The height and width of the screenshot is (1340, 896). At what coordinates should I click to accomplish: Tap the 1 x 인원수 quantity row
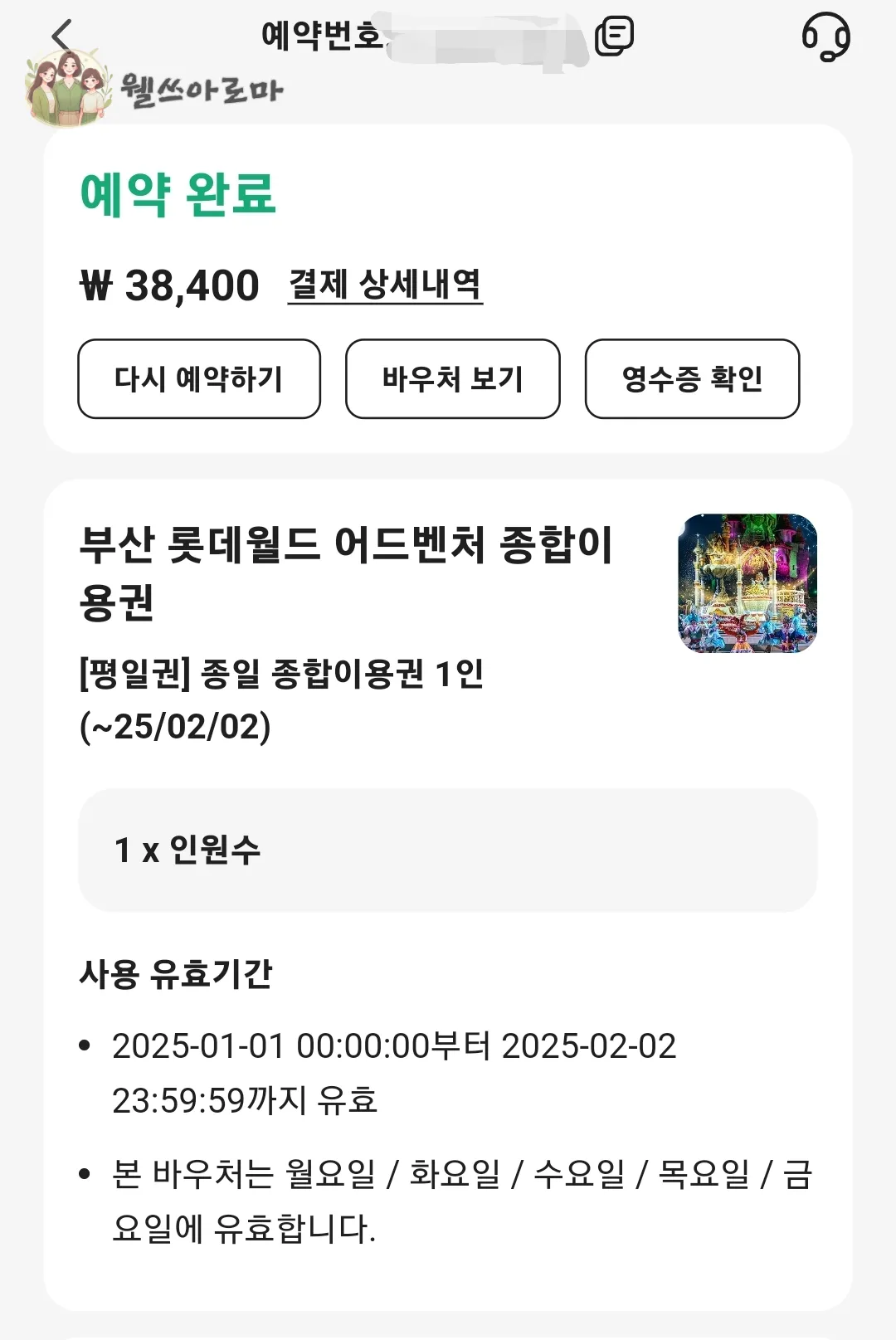click(448, 850)
